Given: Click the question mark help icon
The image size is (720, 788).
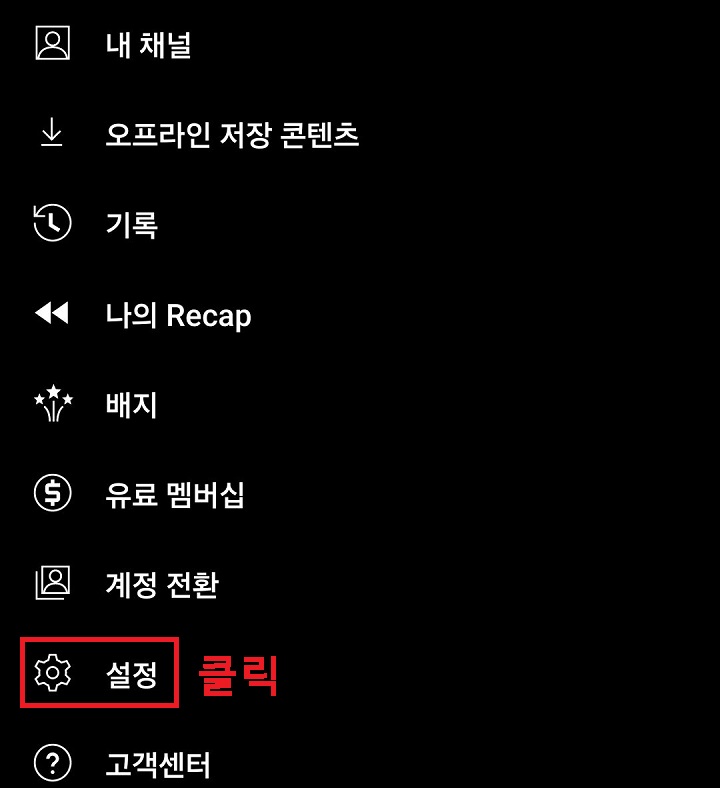Looking at the screenshot, I should tap(51, 762).
